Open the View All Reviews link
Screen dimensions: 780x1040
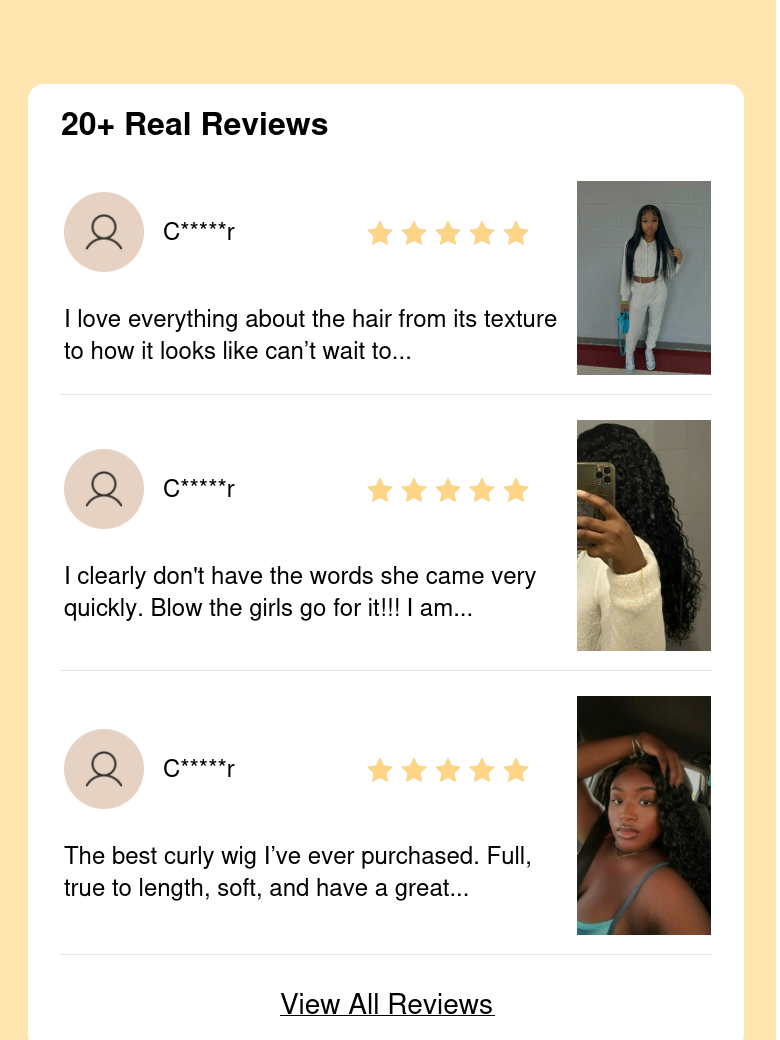[387, 1004]
